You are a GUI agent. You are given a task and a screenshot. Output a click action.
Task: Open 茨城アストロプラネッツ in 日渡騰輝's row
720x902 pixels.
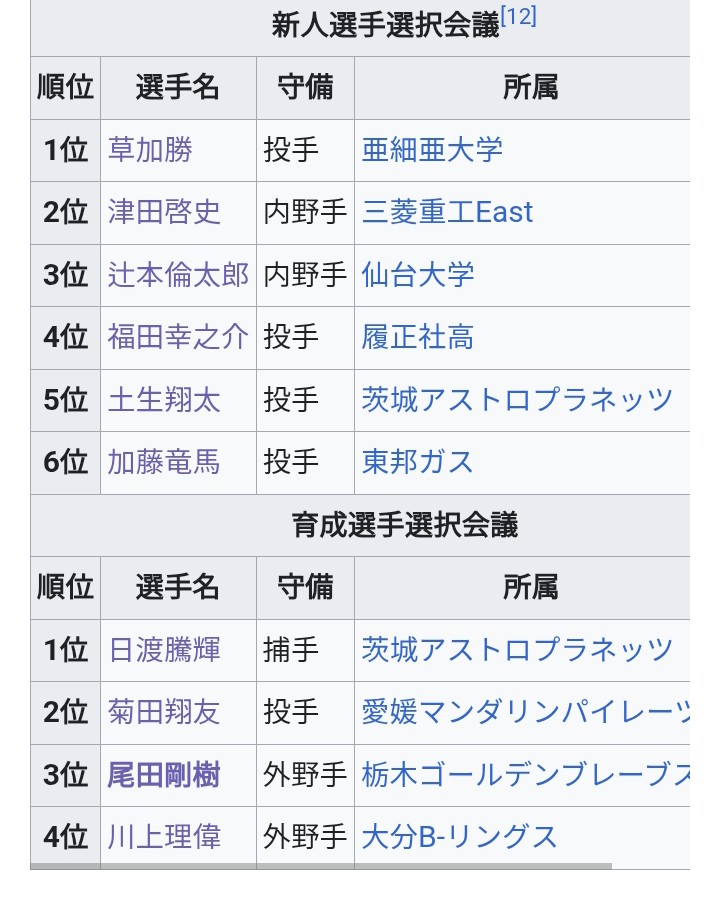point(517,650)
